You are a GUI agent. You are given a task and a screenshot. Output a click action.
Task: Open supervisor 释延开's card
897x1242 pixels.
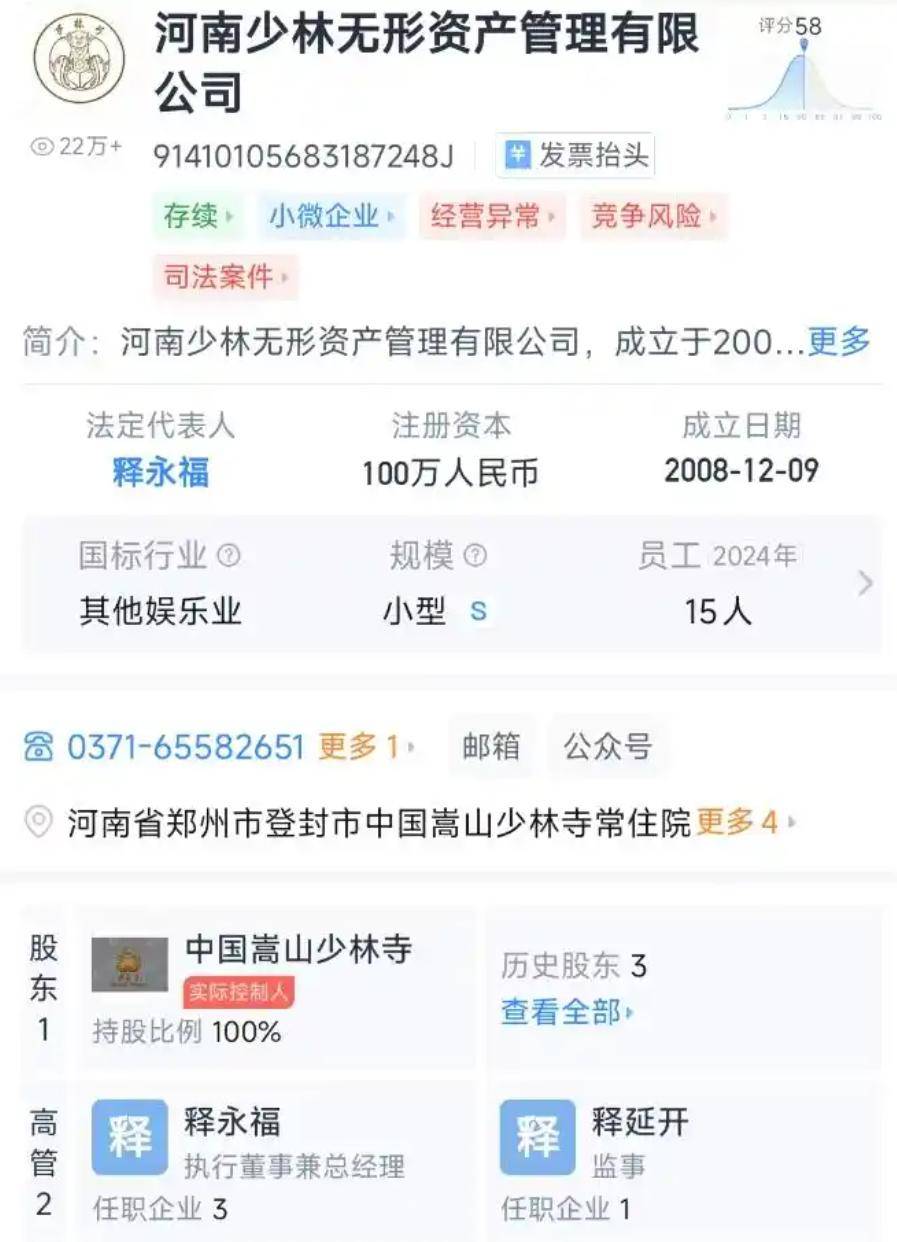coord(680,1160)
